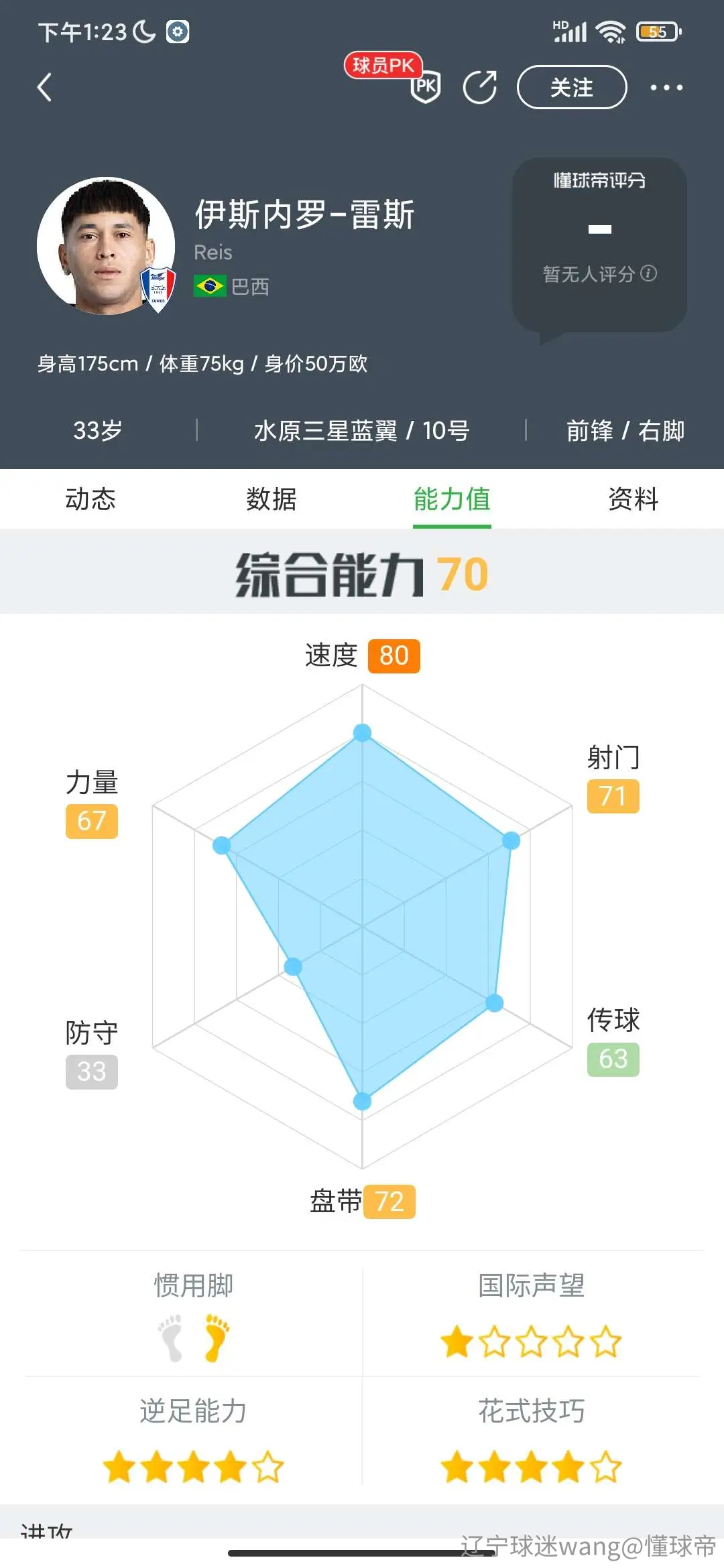Select the 能力值 tab
The height and width of the screenshot is (1568, 724).
pyautogui.click(x=452, y=499)
